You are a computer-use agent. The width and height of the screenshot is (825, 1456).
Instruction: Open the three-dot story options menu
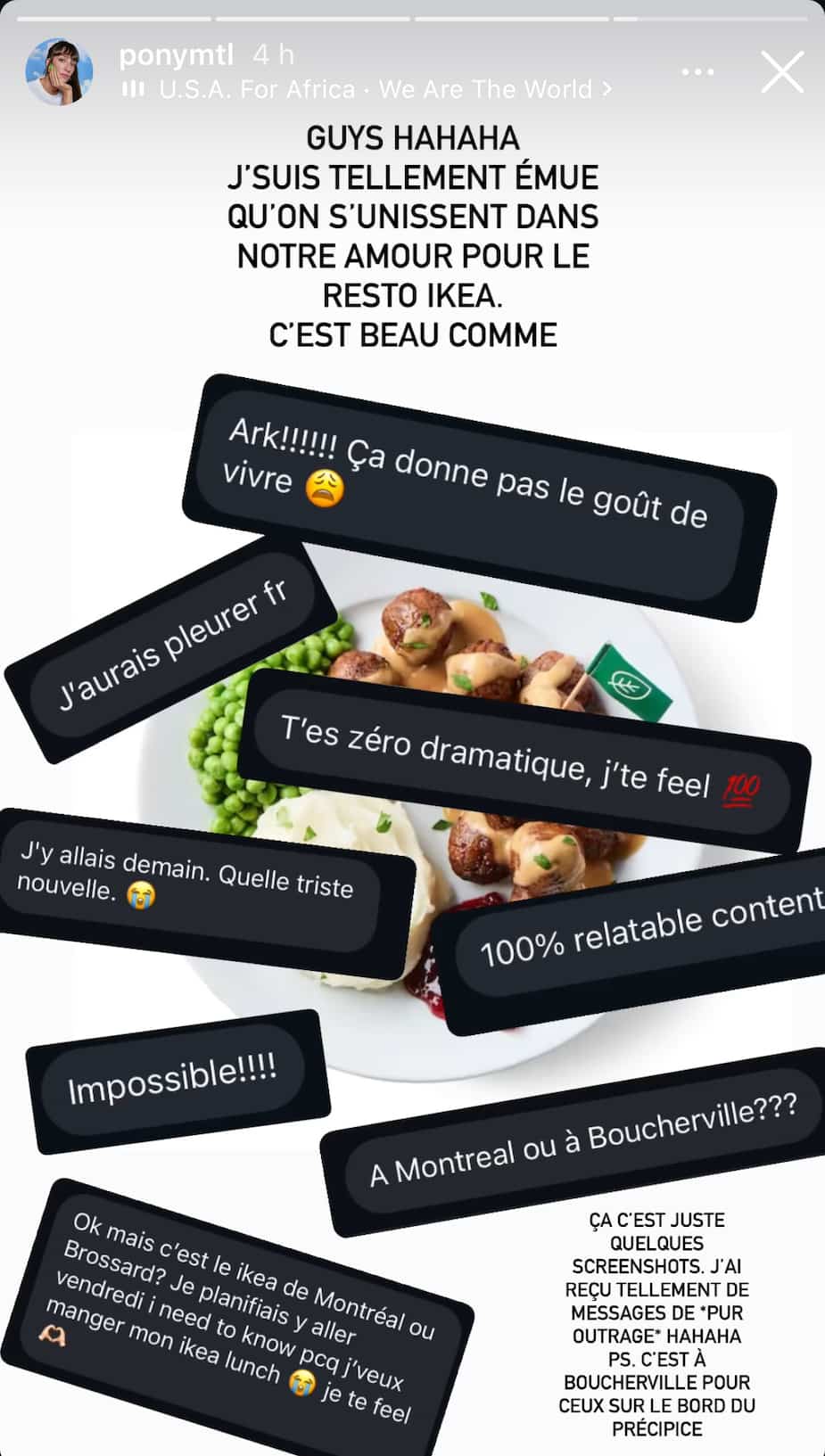coord(697,72)
